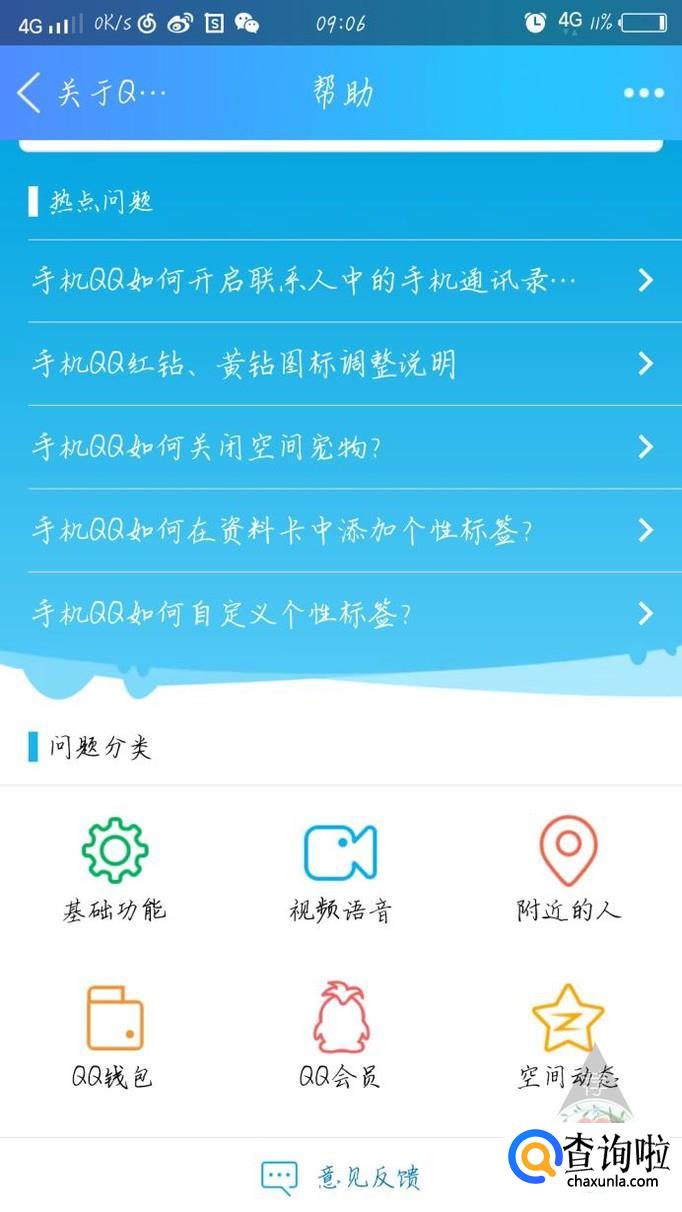Tap 意见反馈 to send feedback

pos(340,1177)
